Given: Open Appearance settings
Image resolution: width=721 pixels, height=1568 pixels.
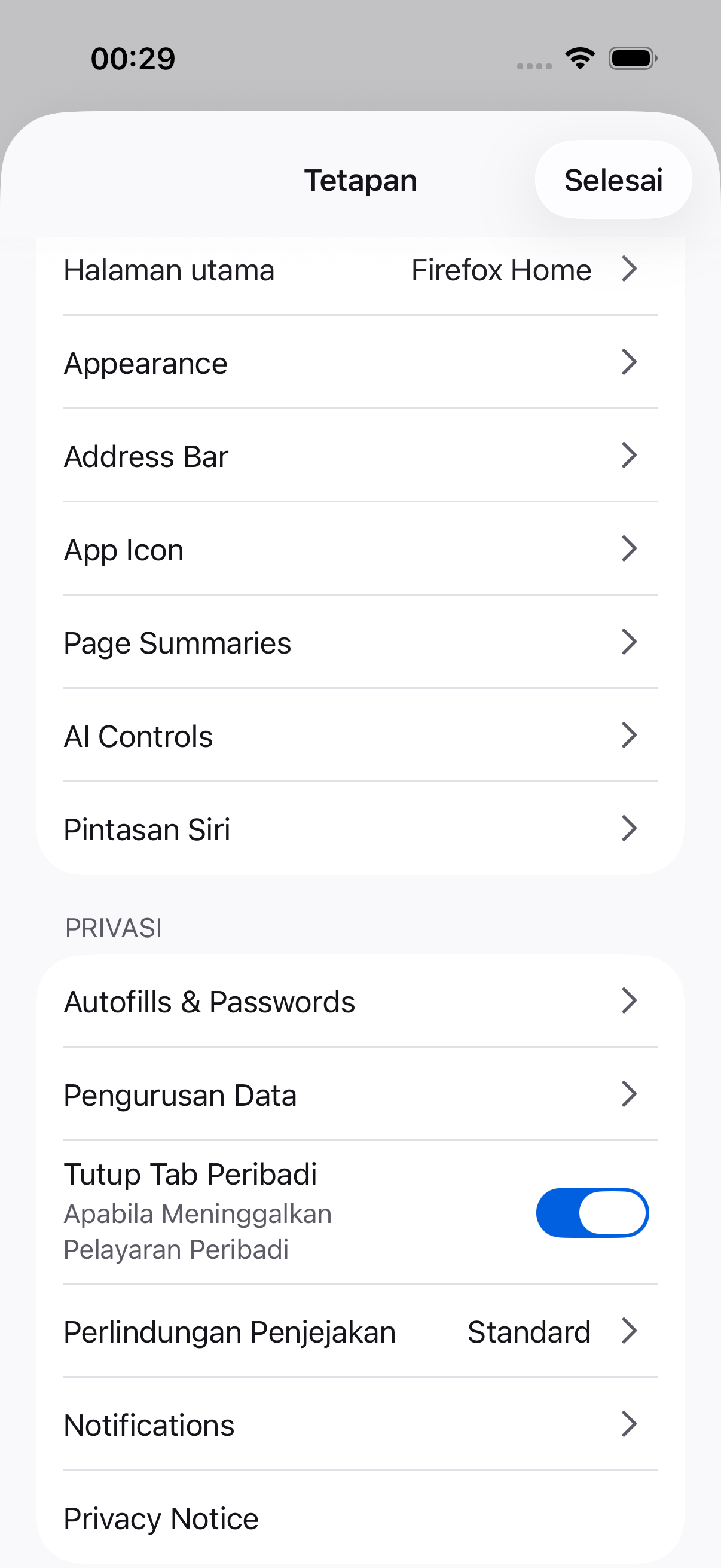Looking at the screenshot, I should (360, 364).
